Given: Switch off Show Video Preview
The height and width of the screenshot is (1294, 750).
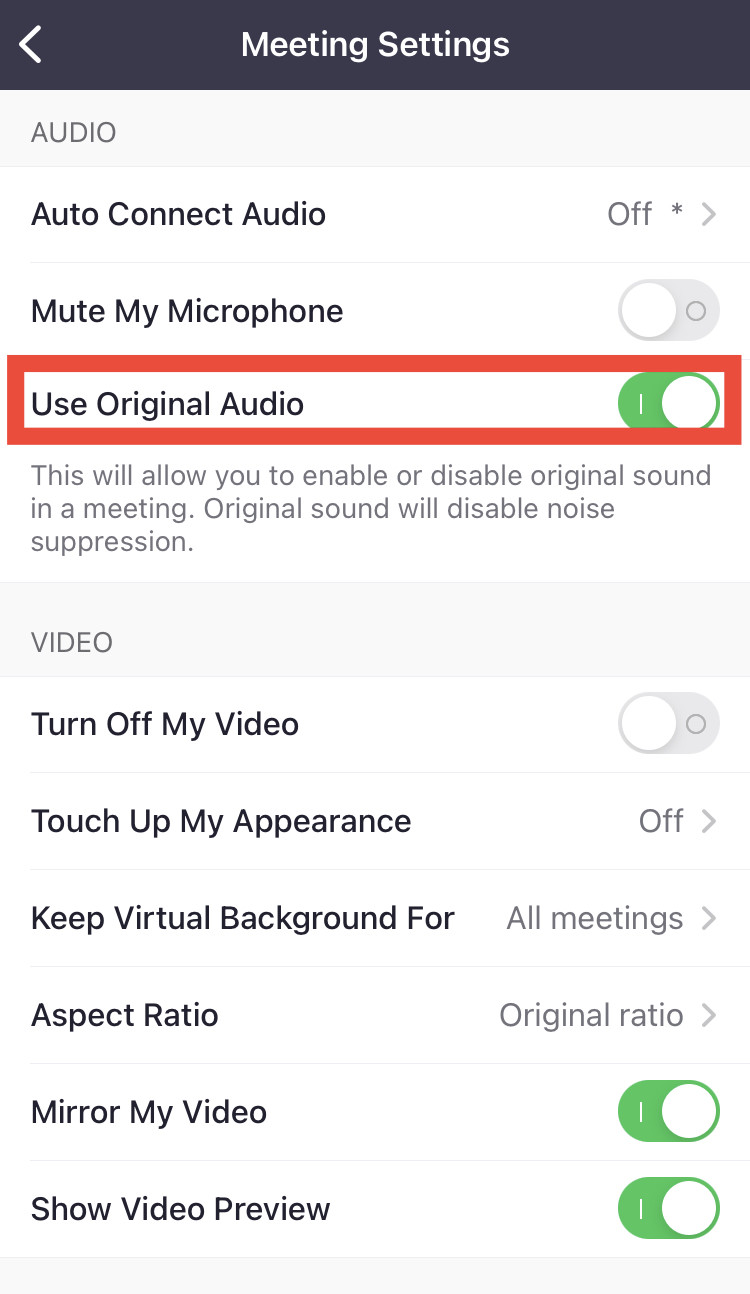Looking at the screenshot, I should point(669,1208).
